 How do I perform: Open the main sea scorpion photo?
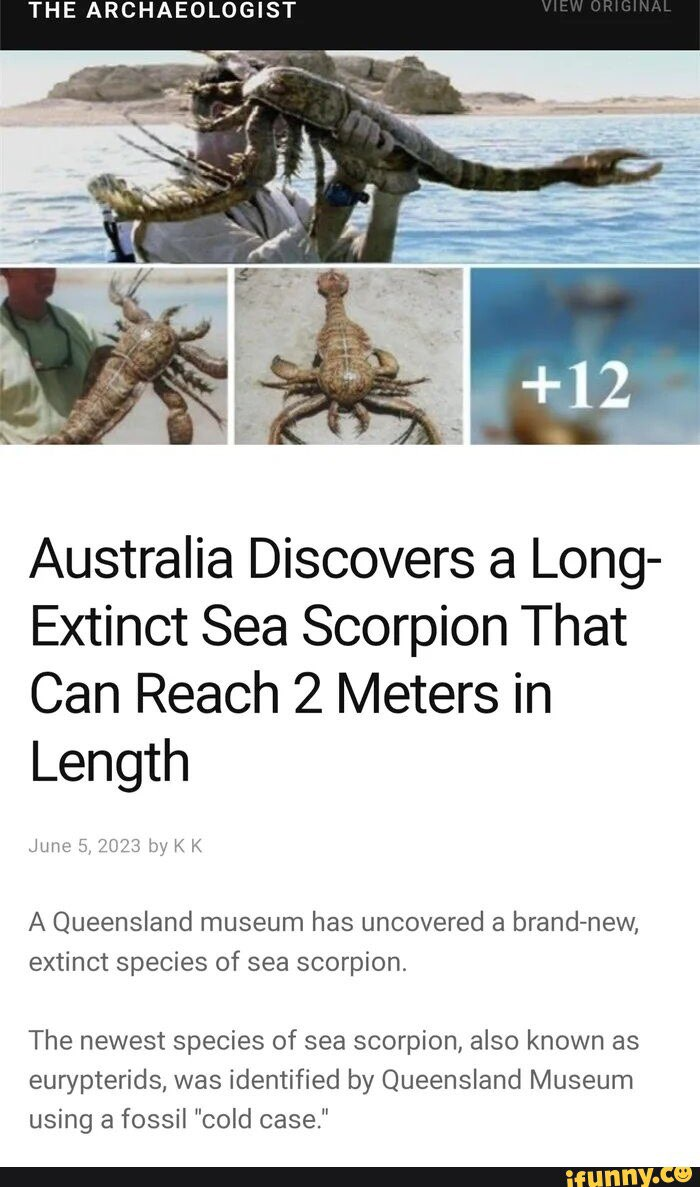[x=350, y=157]
